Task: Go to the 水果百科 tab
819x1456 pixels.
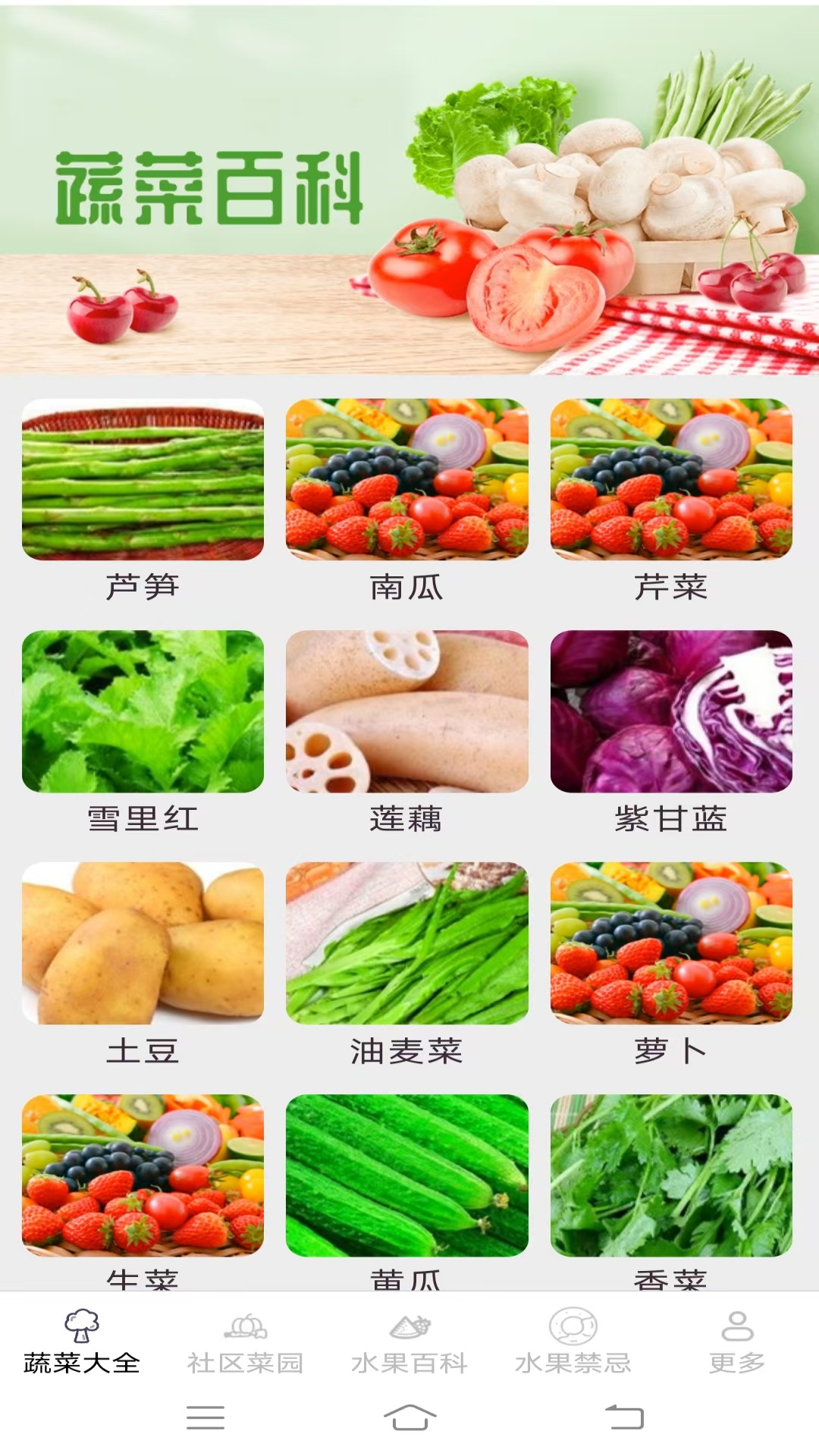Action: (409, 1342)
